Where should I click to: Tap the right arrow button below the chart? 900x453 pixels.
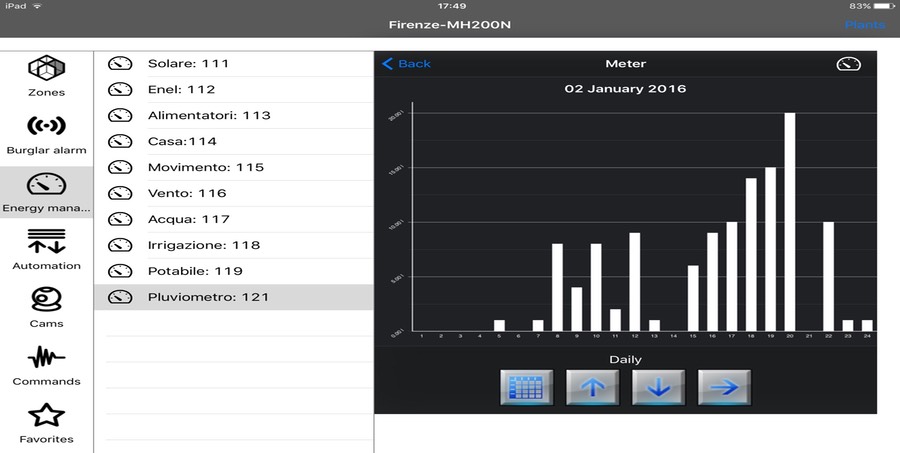724,388
